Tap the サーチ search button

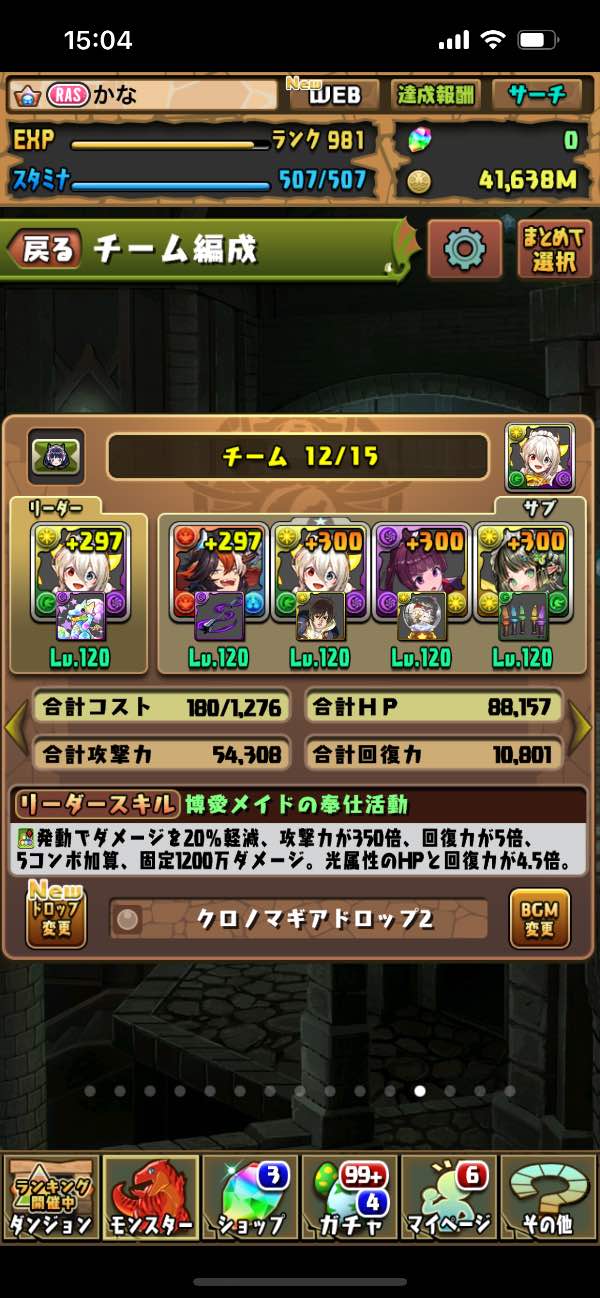[x=537, y=95]
